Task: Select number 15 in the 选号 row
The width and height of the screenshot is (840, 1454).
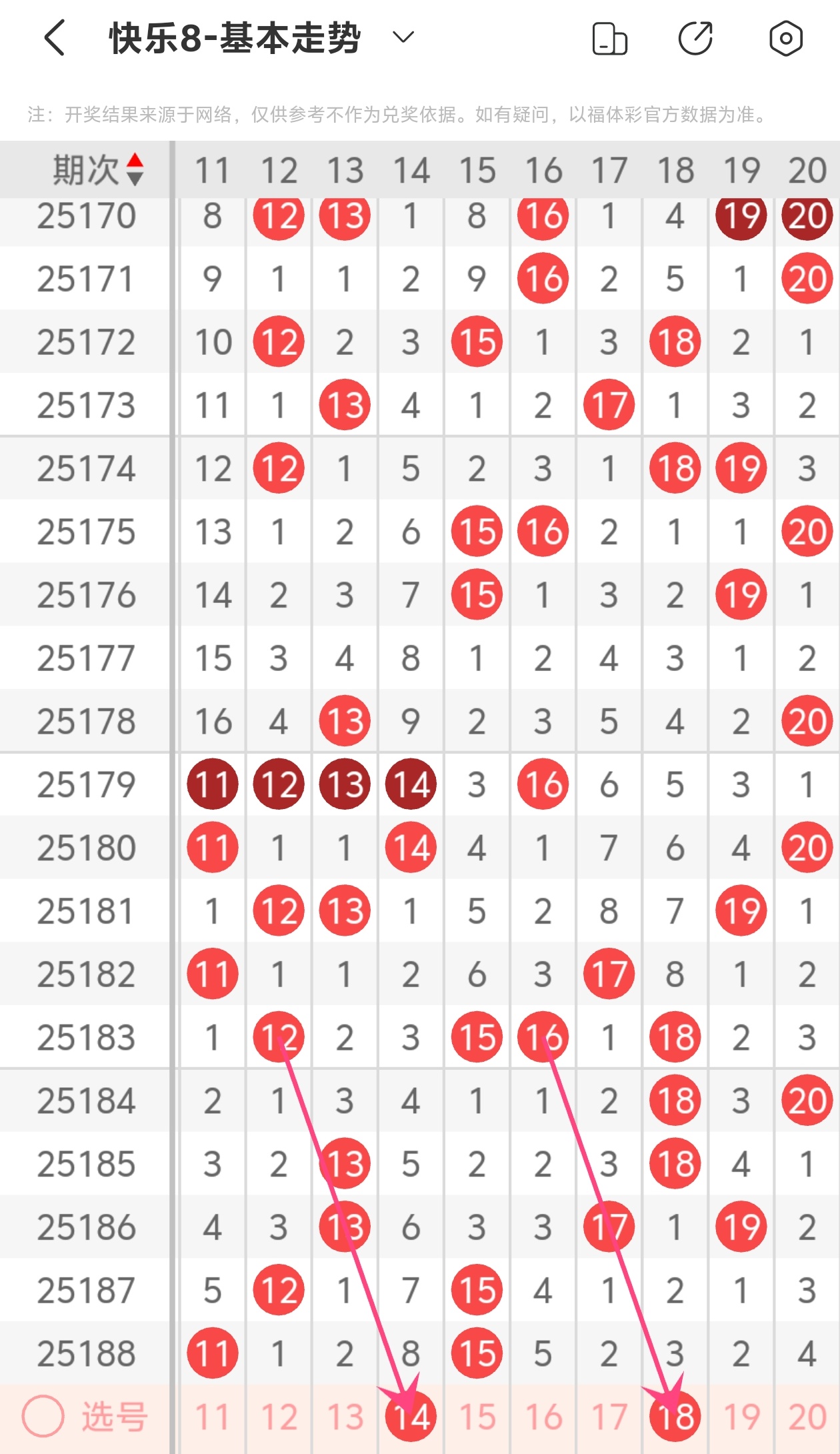Action: [477, 1417]
